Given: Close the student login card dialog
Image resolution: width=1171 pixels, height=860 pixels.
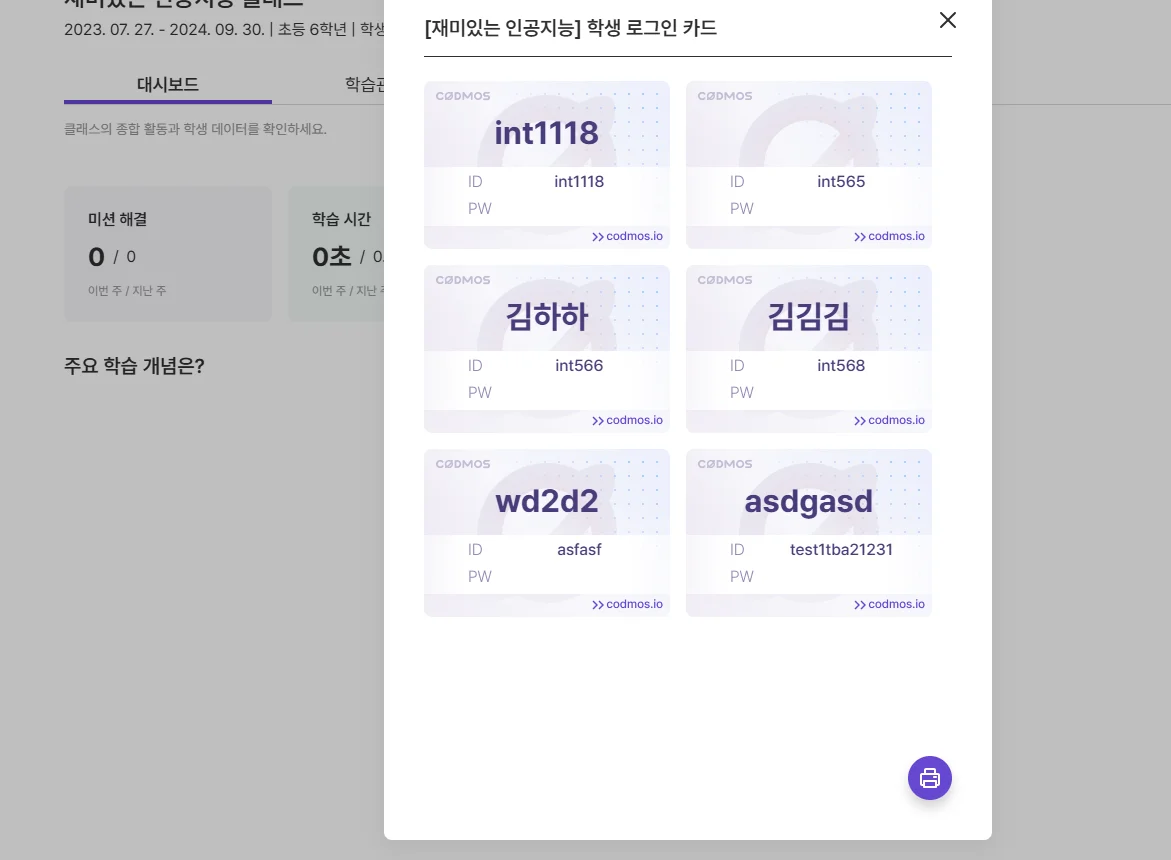Looking at the screenshot, I should click(x=947, y=20).
